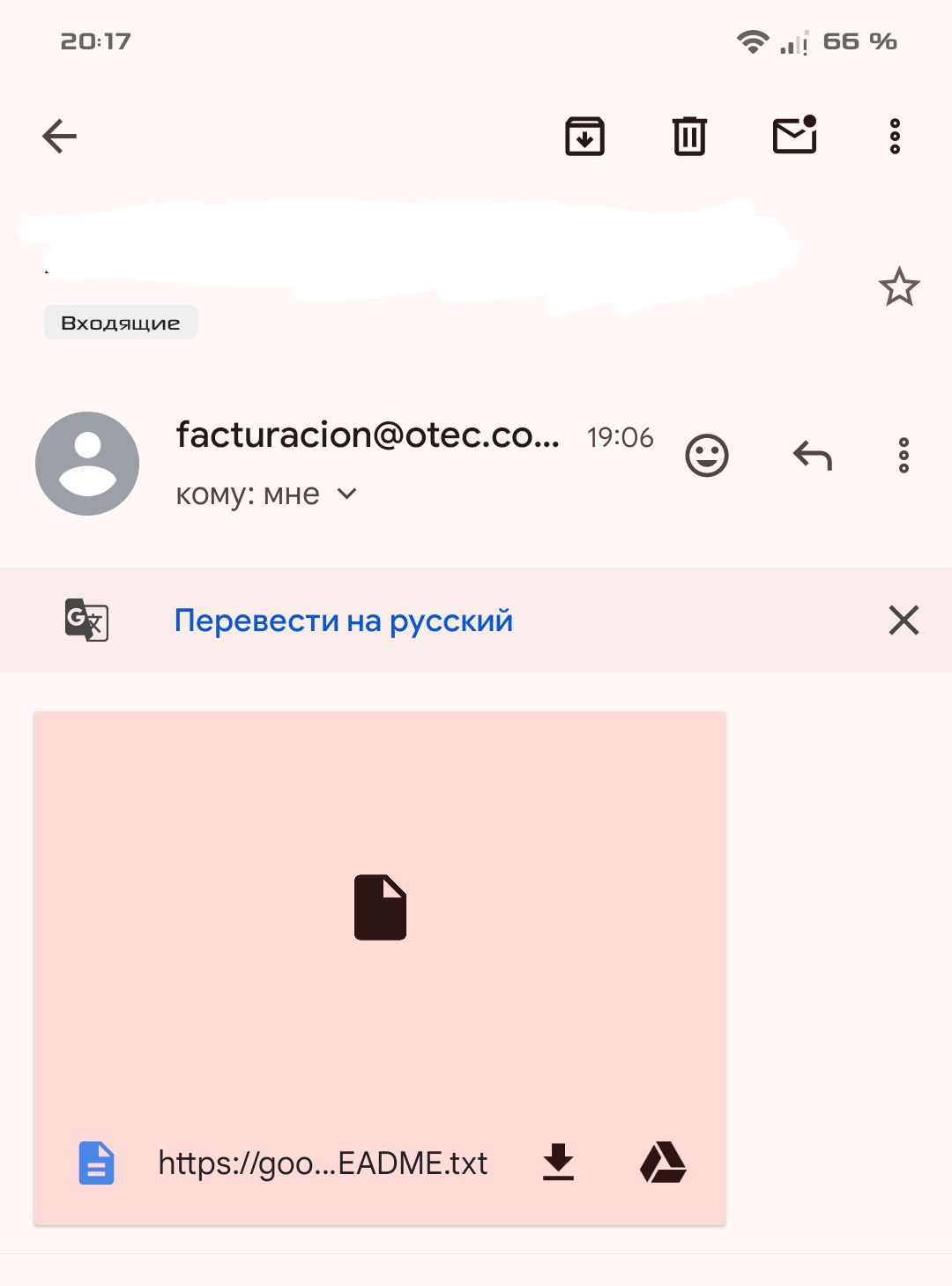This screenshot has height=1286, width=952.
Task: Dismiss the translate banner
Action: point(904,621)
